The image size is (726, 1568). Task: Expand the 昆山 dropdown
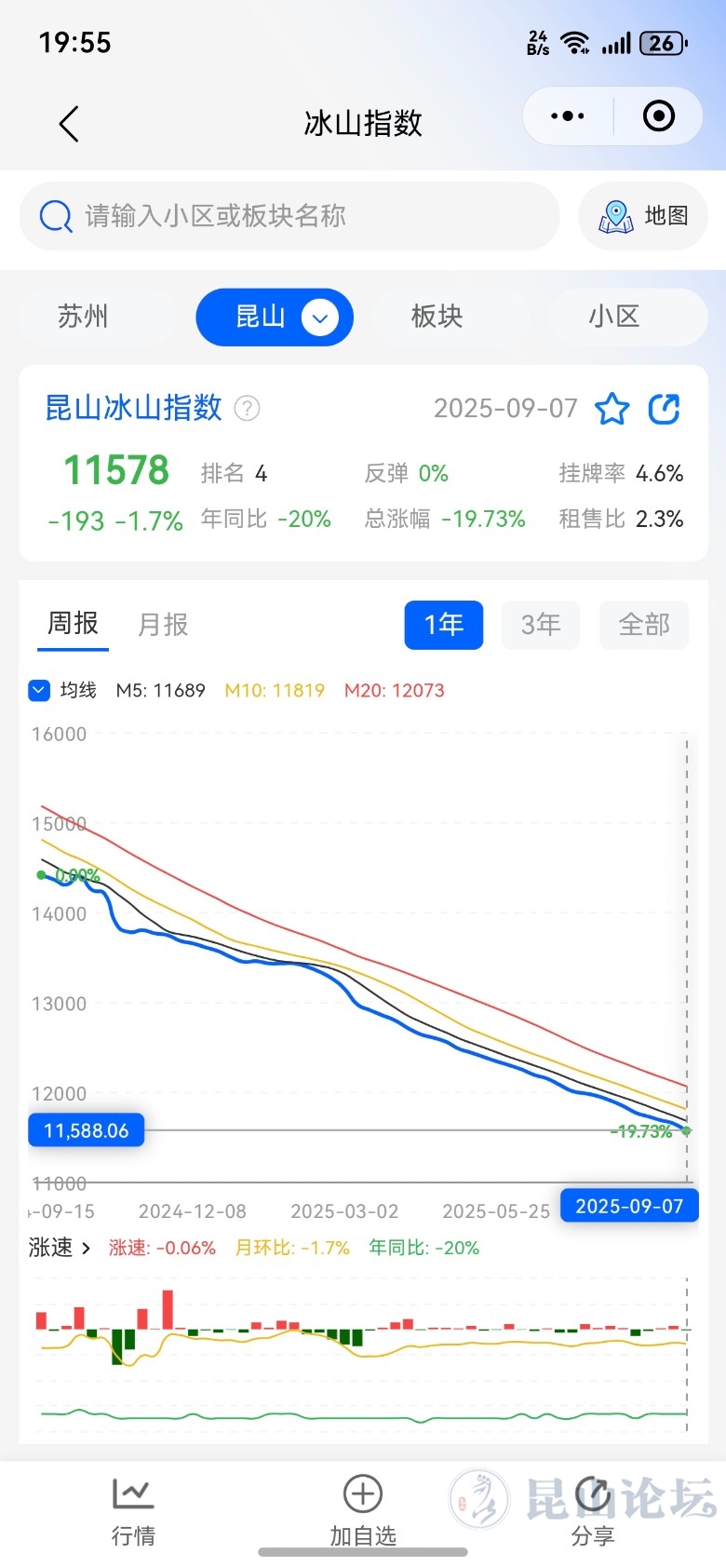(x=319, y=318)
